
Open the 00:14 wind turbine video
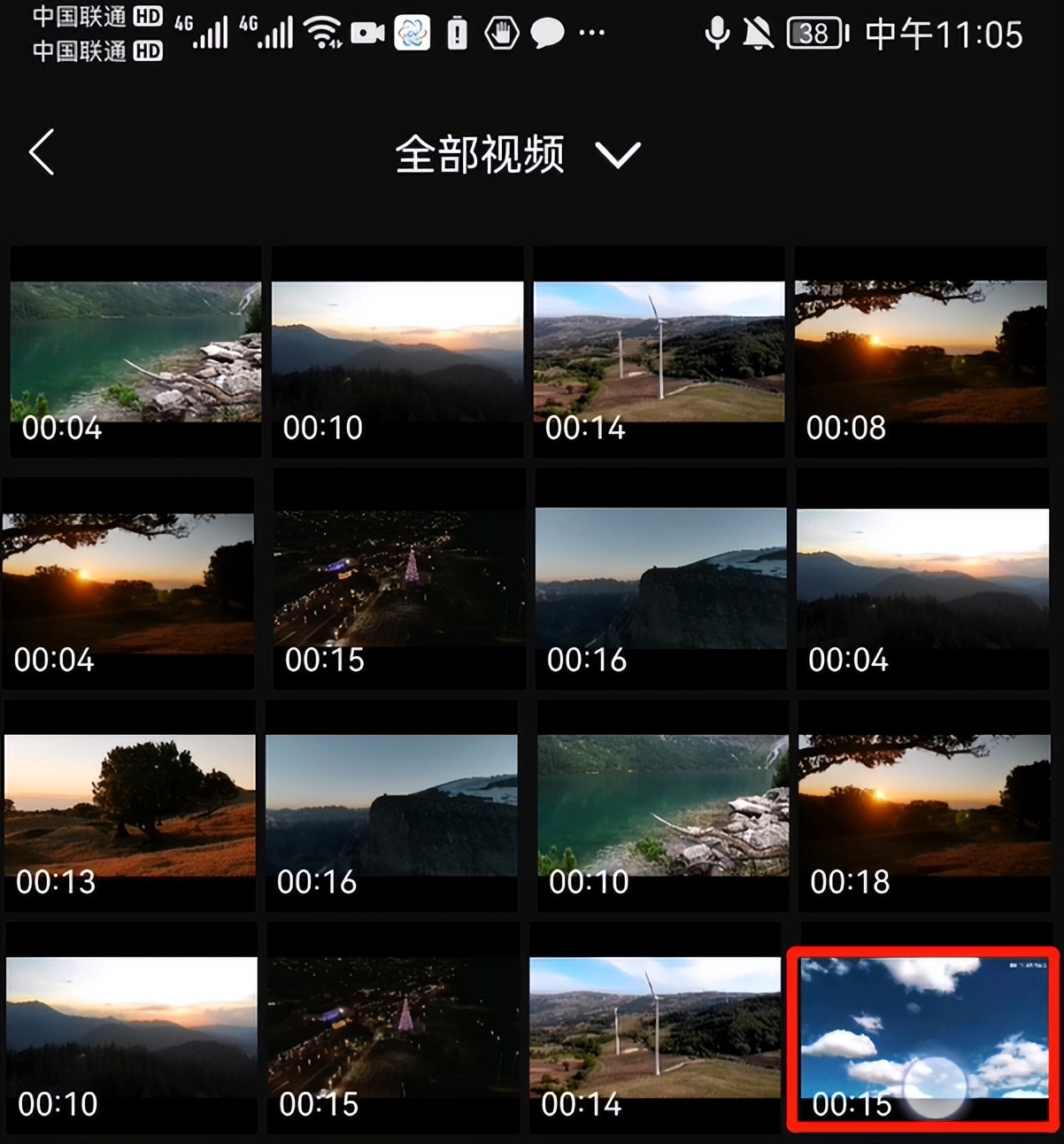pos(659,350)
